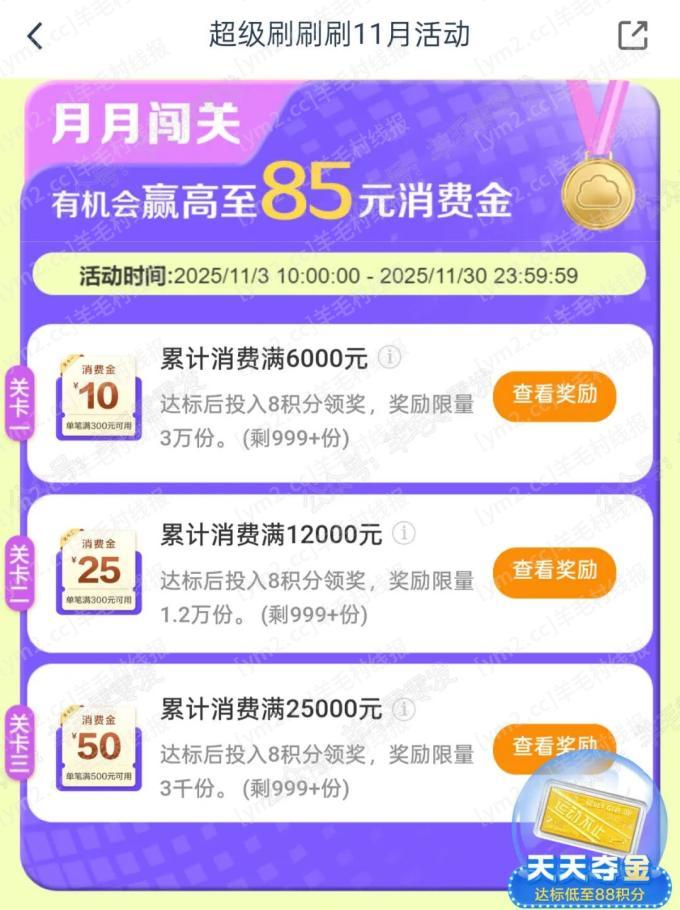The height and width of the screenshot is (910, 680).
Task: Open the info icon beside 累计消费满25000元
Action: click(403, 709)
